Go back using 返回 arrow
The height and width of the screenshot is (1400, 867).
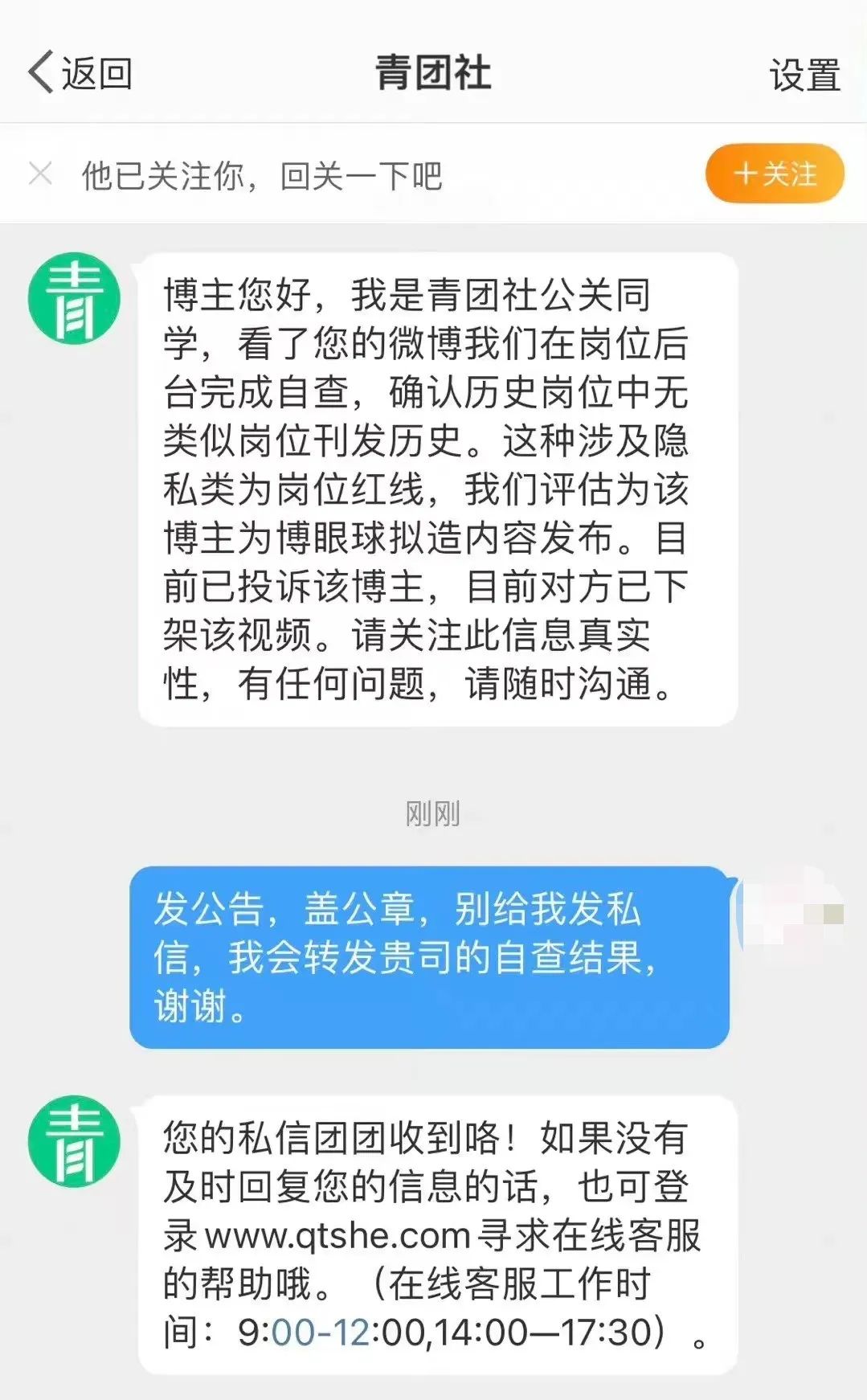(79, 73)
